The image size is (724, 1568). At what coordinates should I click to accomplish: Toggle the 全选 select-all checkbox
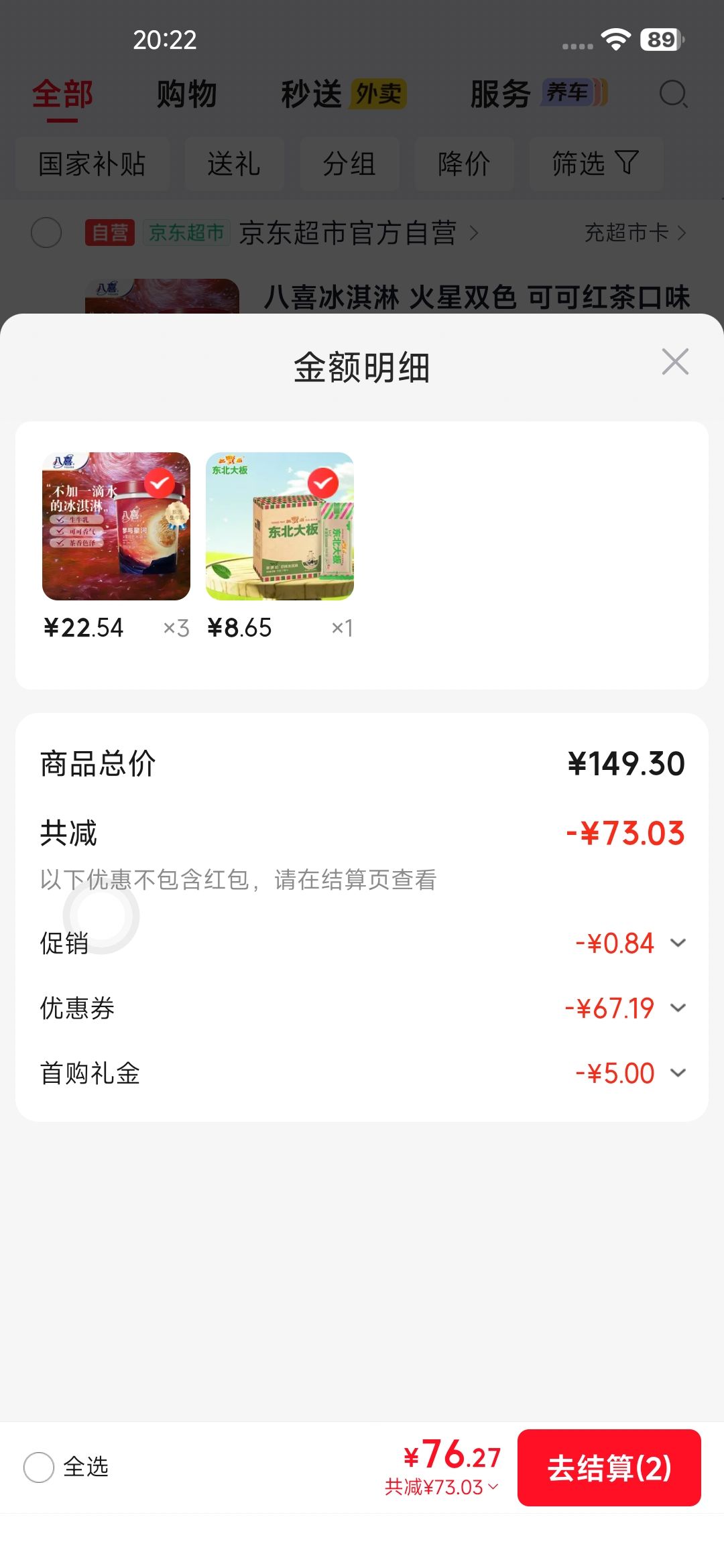pos(39,1467)
